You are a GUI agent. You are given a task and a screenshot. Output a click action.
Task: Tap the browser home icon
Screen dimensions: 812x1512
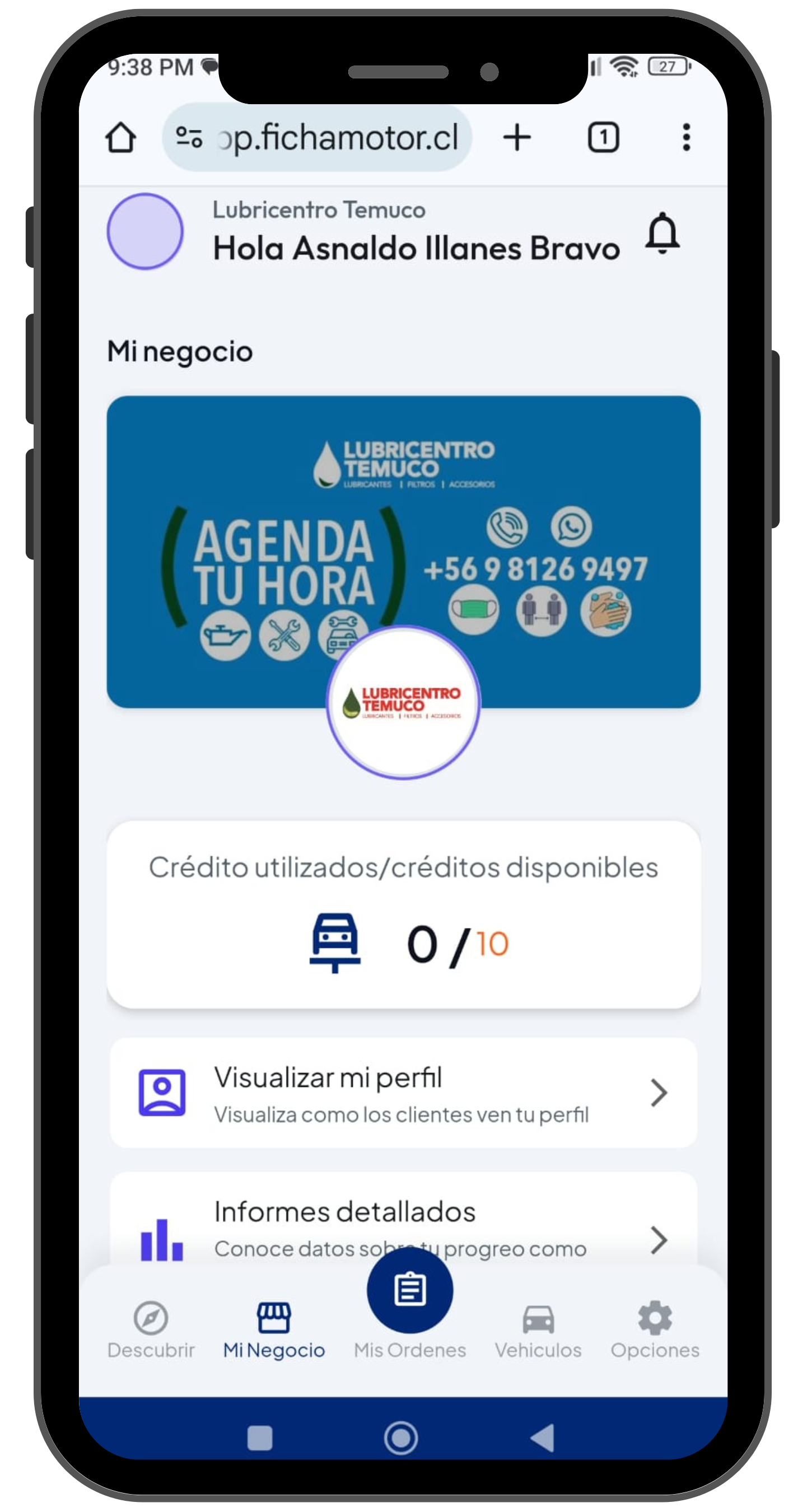[121, 138]
